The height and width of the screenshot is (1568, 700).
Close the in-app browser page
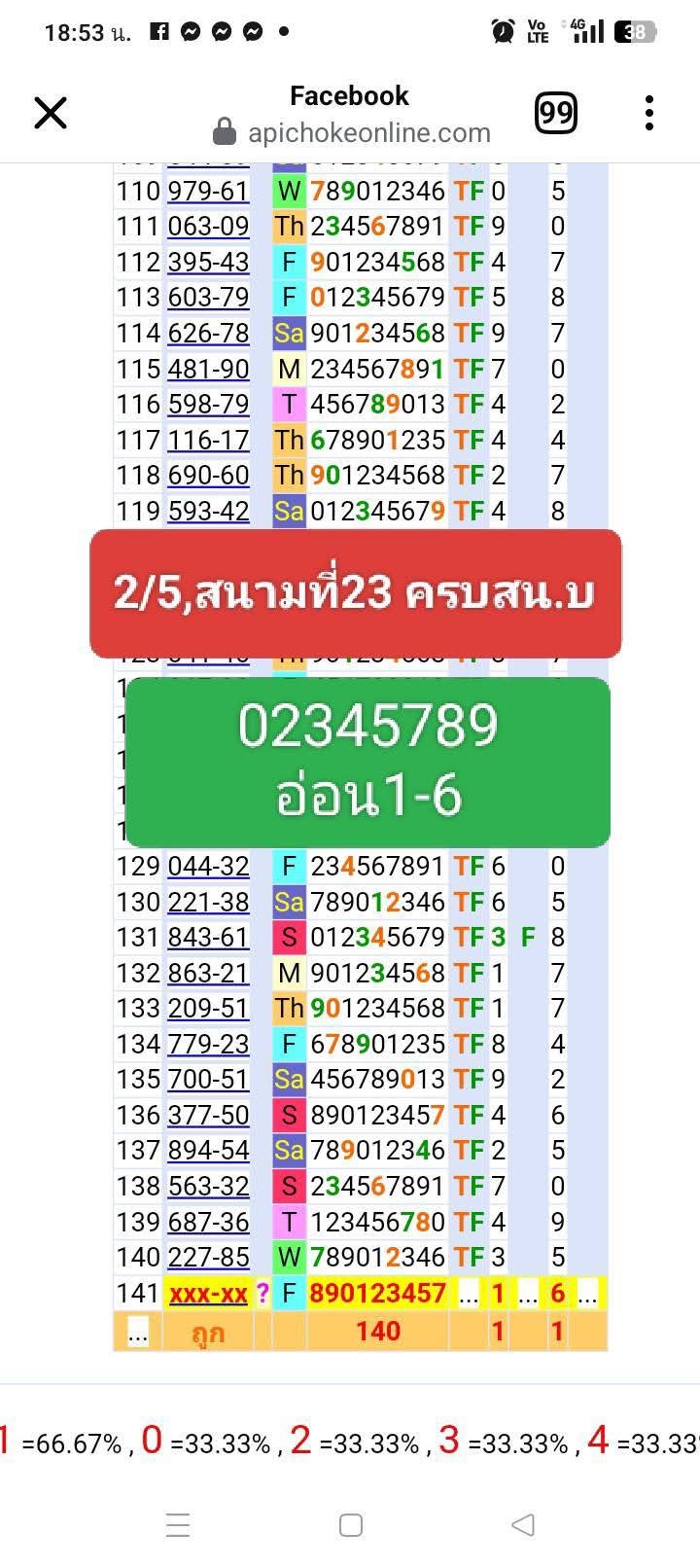coord(51,113)
